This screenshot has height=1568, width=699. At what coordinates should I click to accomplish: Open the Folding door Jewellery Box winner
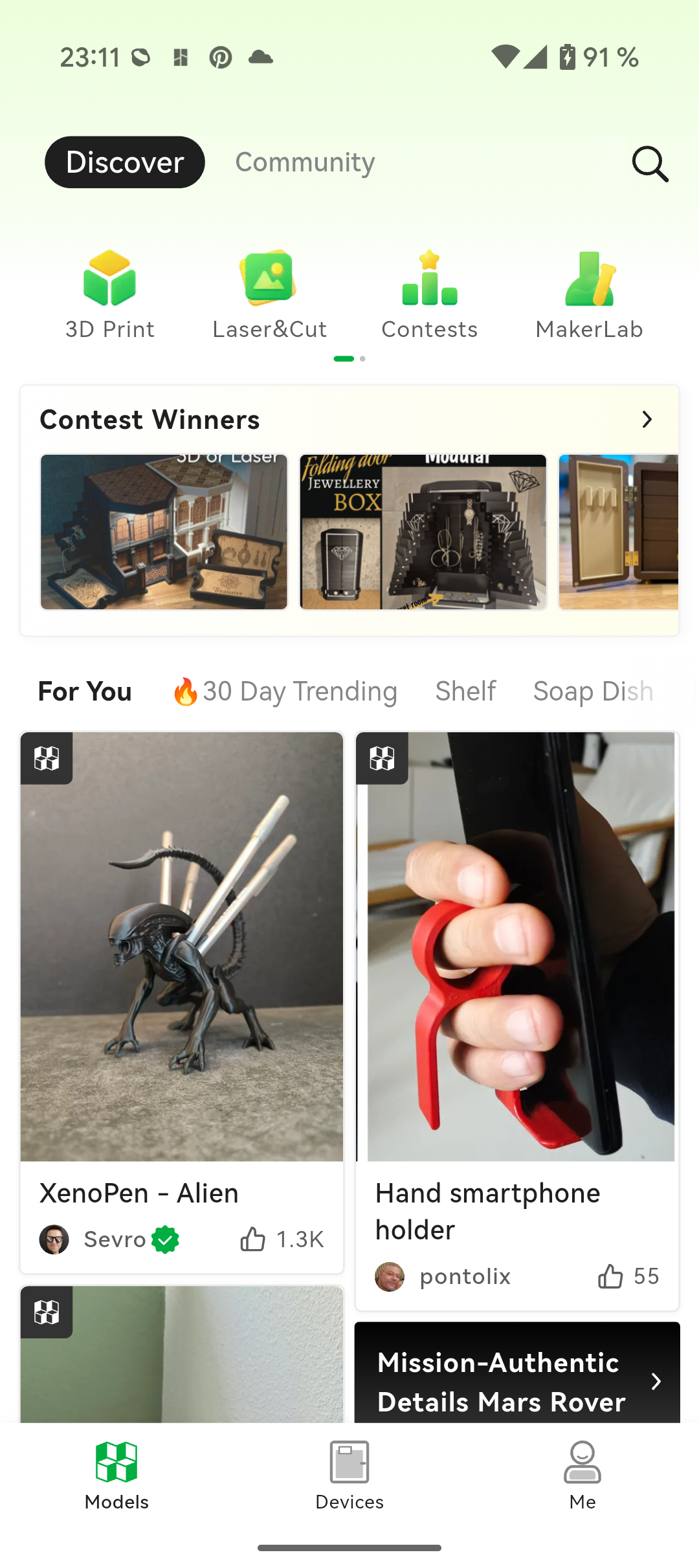tap(423, 532)
